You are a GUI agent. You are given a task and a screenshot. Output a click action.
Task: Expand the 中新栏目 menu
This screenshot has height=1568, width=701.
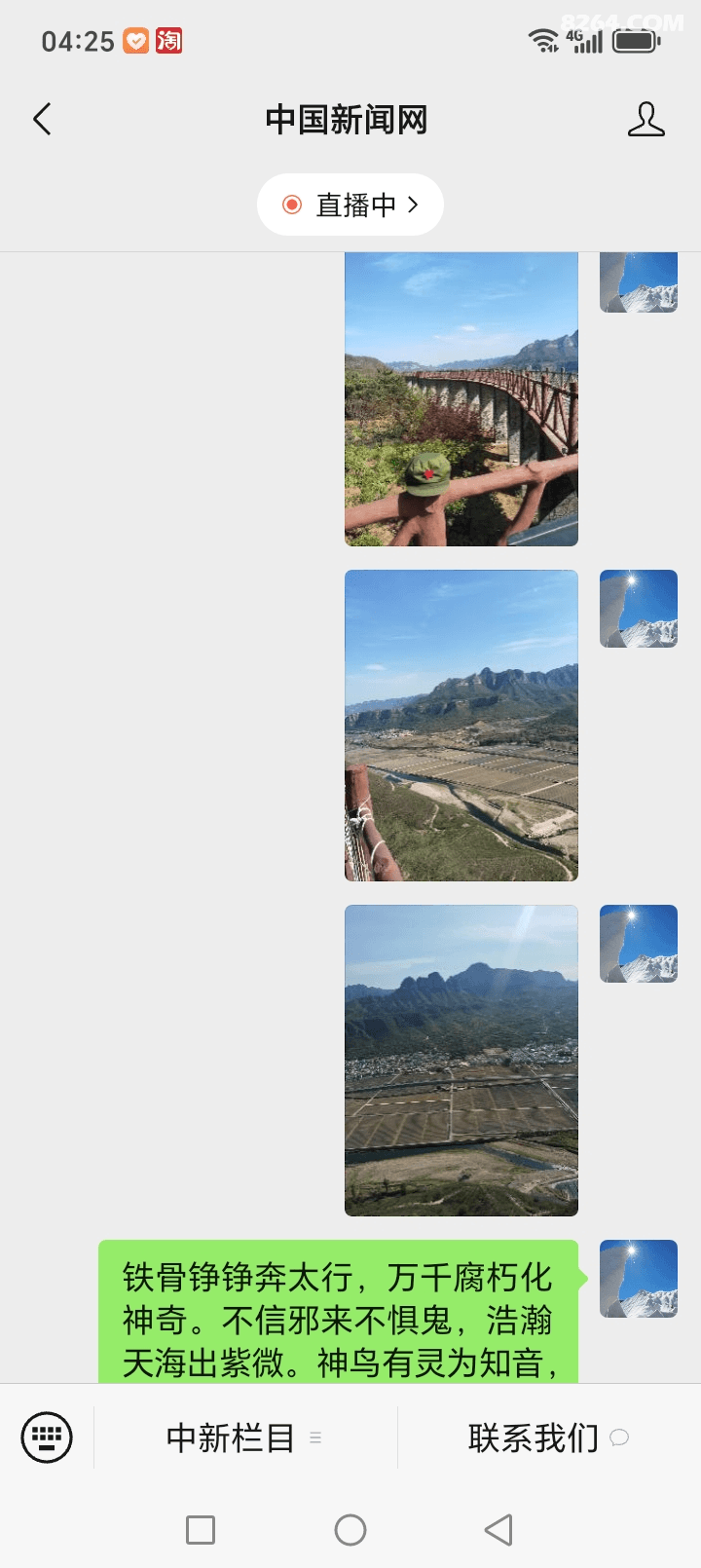244,1437
